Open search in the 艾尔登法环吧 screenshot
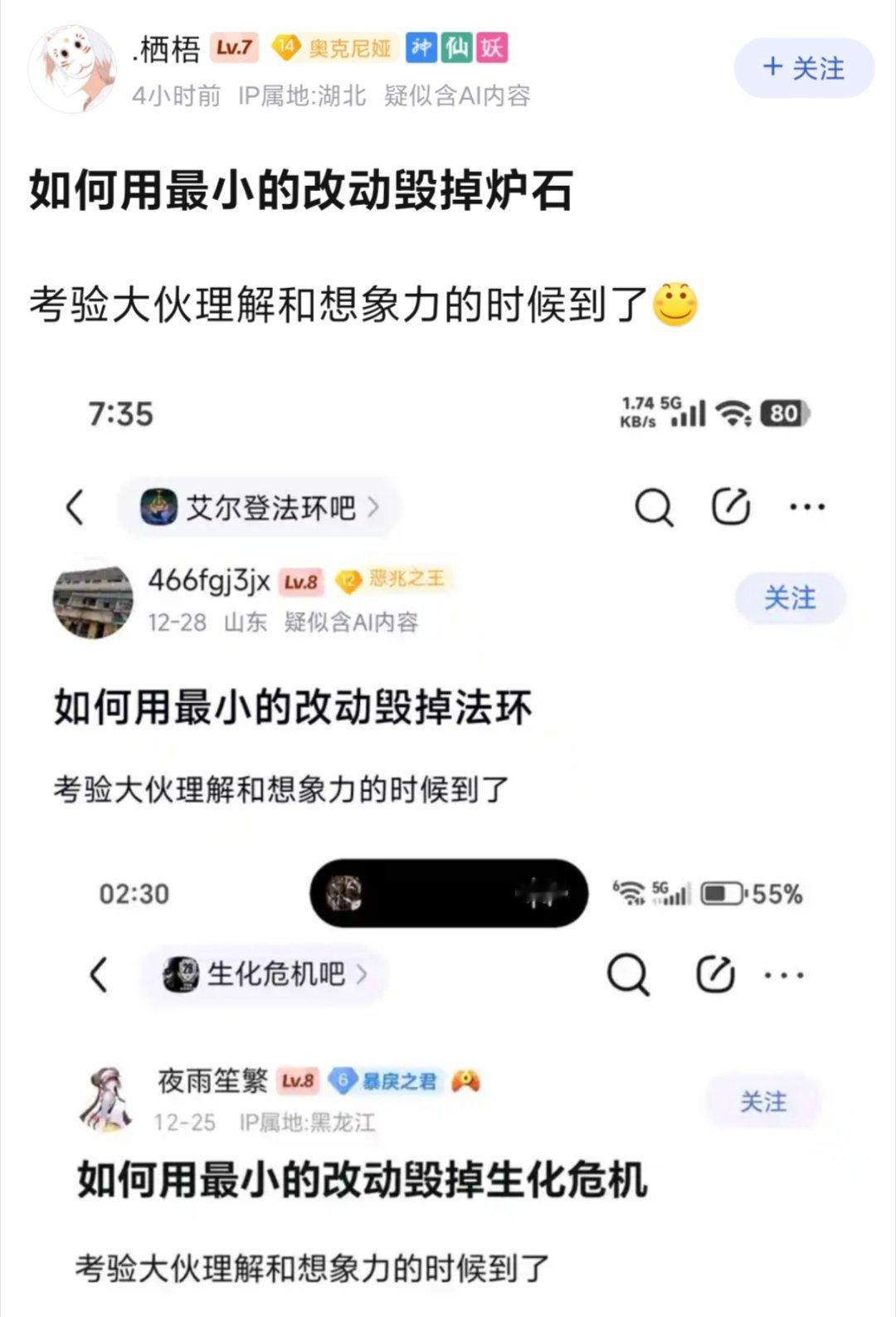The height and width of the screenshot is (1317, 896). [655, 507]
